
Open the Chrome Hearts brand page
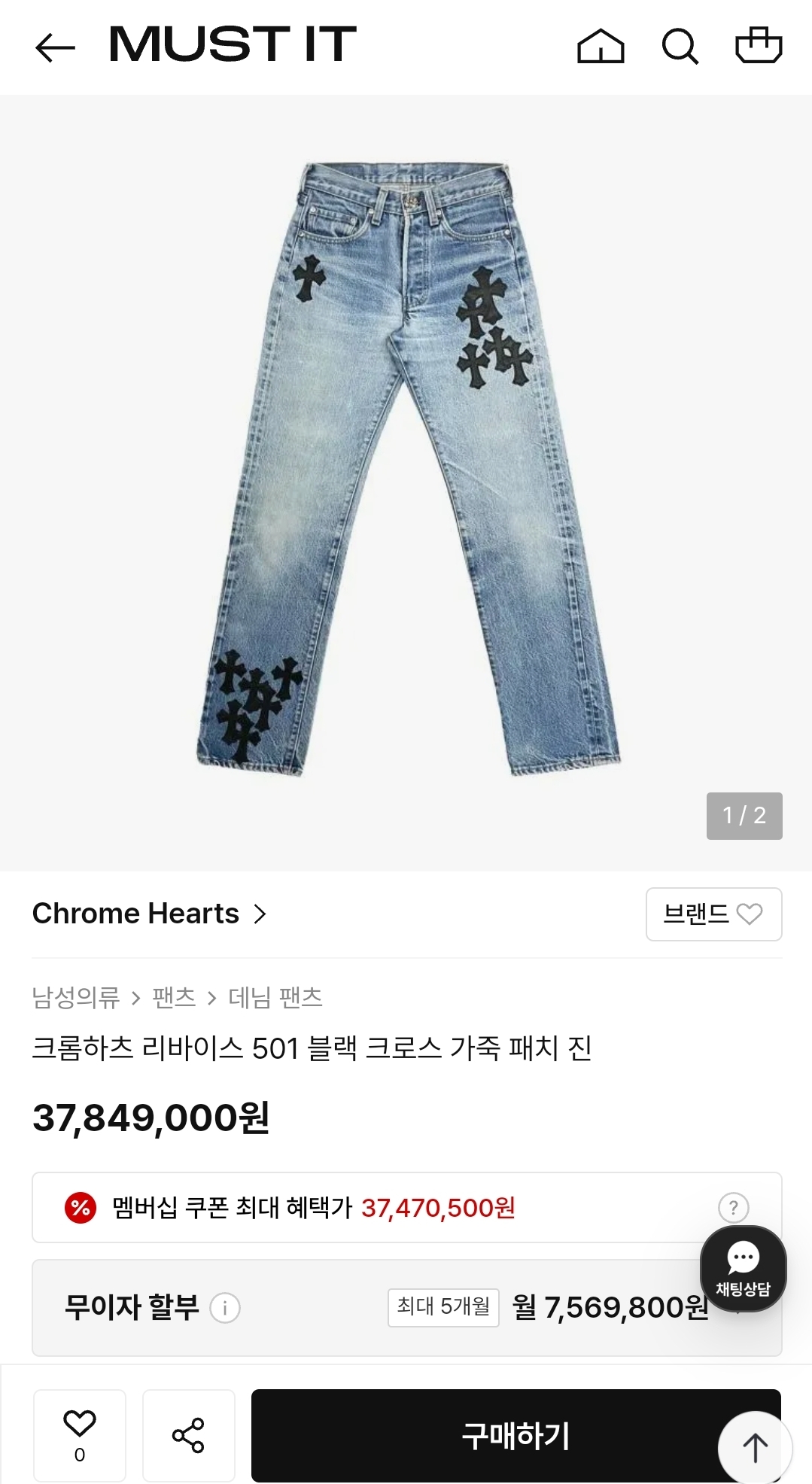149,914
